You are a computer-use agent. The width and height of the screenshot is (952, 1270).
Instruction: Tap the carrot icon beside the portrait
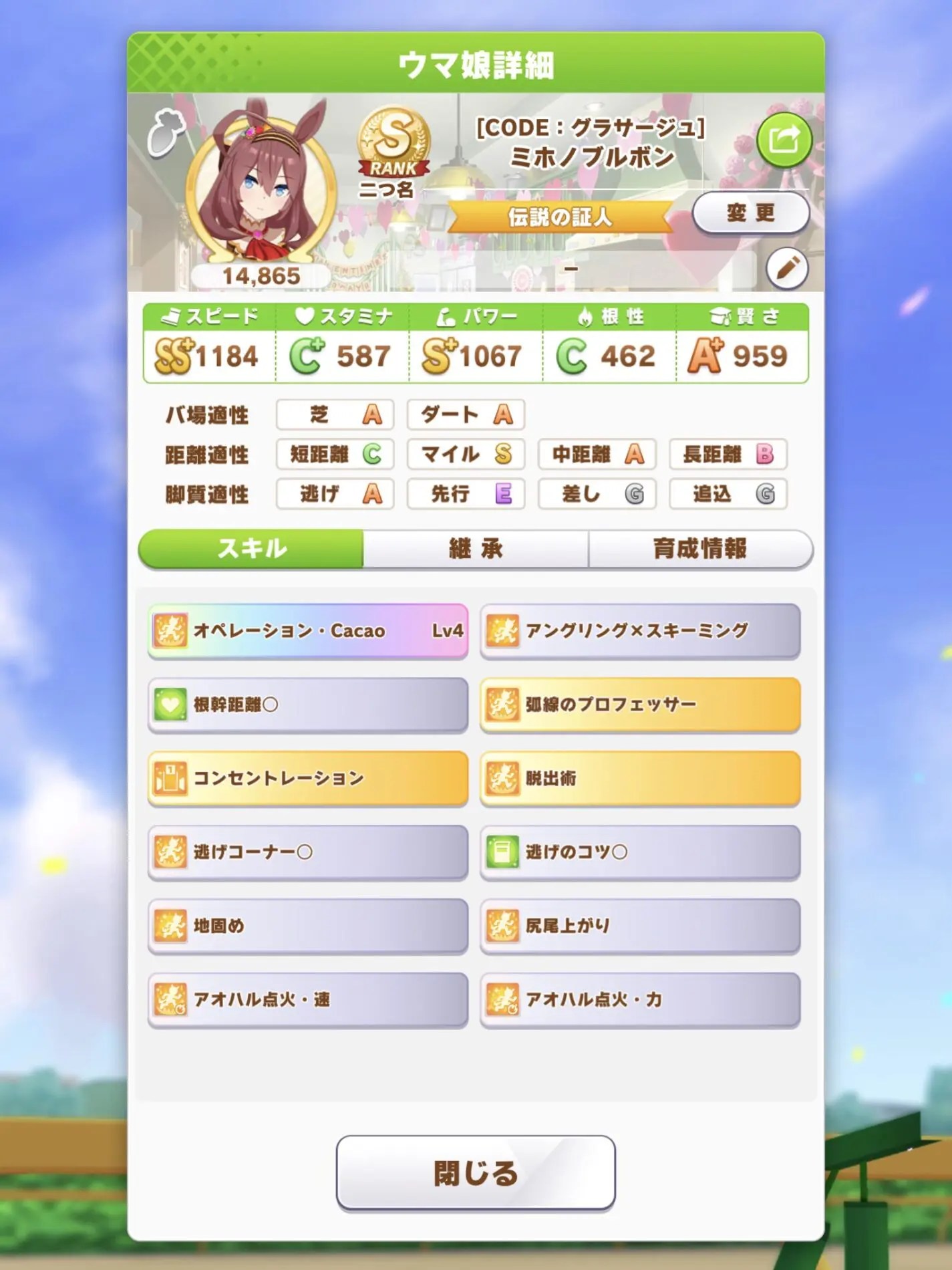(x=166, y=133)
